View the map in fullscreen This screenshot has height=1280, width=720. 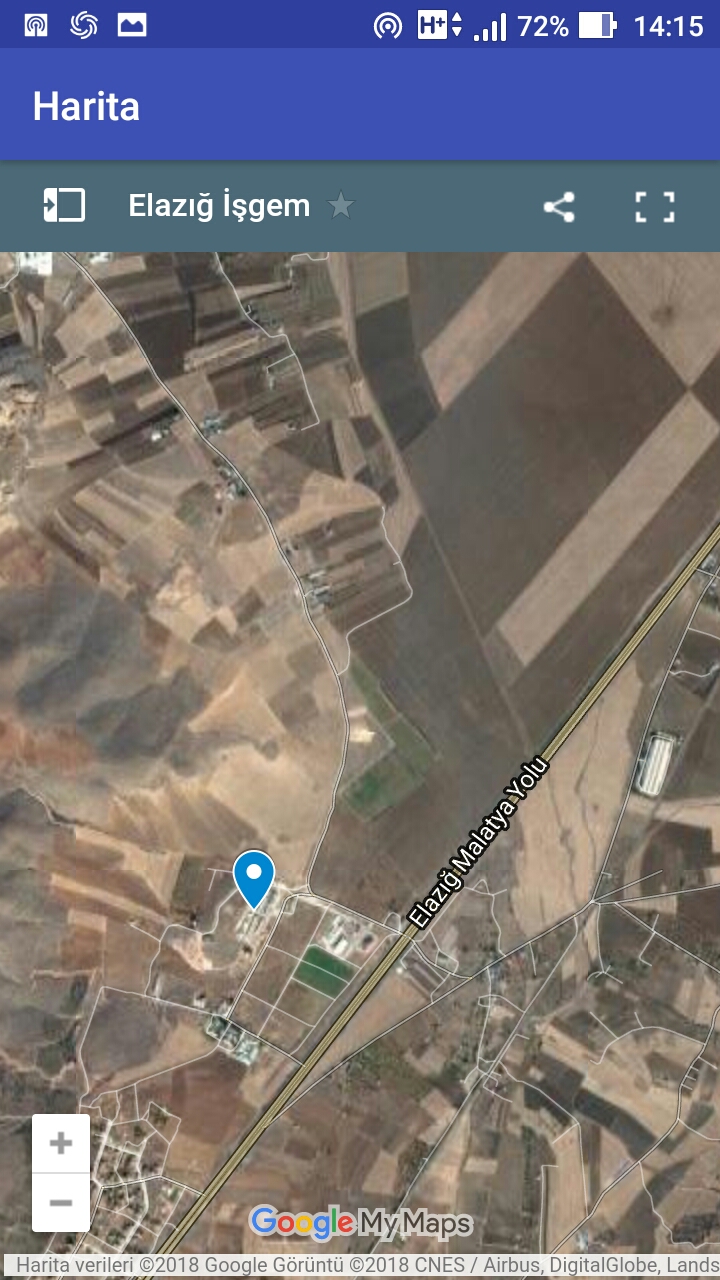[x=655, y=207]
